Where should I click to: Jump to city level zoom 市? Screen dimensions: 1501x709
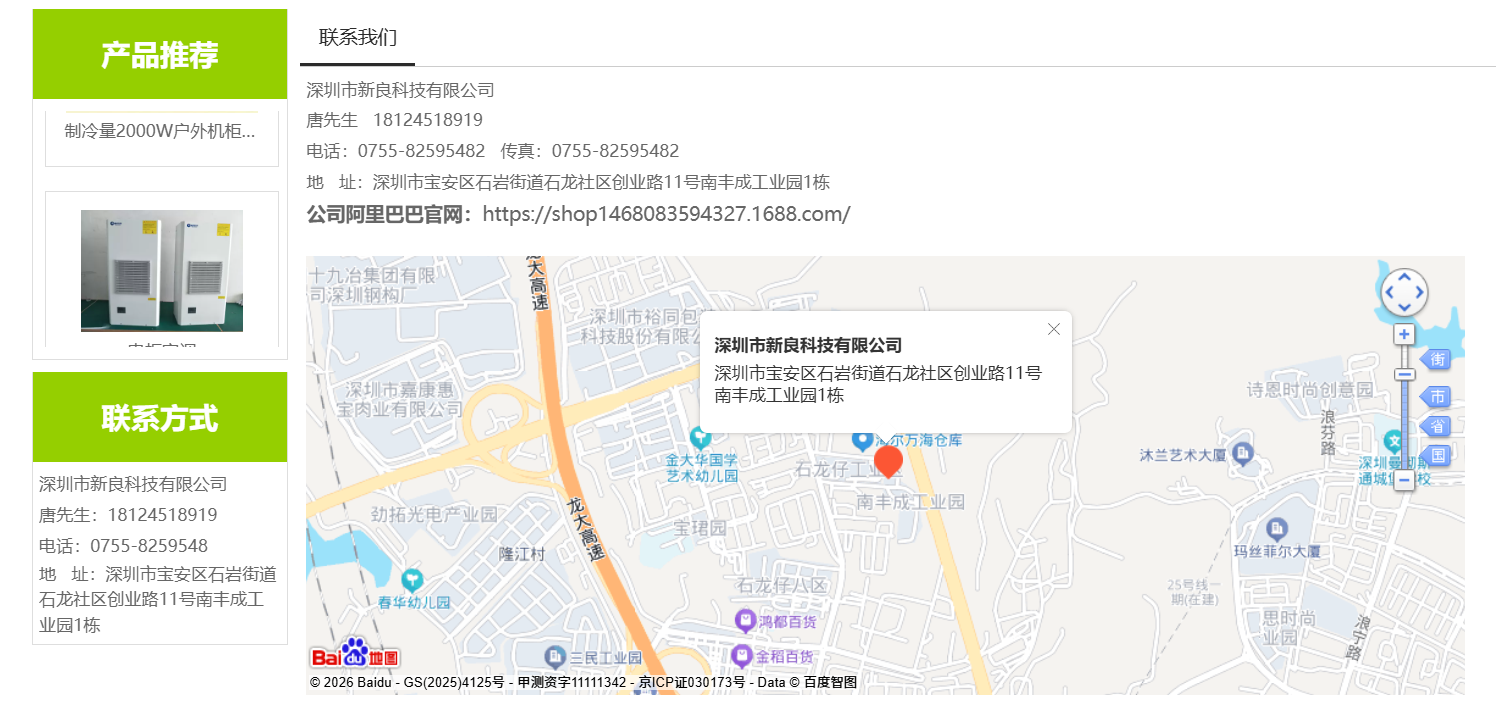pos(1435,396)
